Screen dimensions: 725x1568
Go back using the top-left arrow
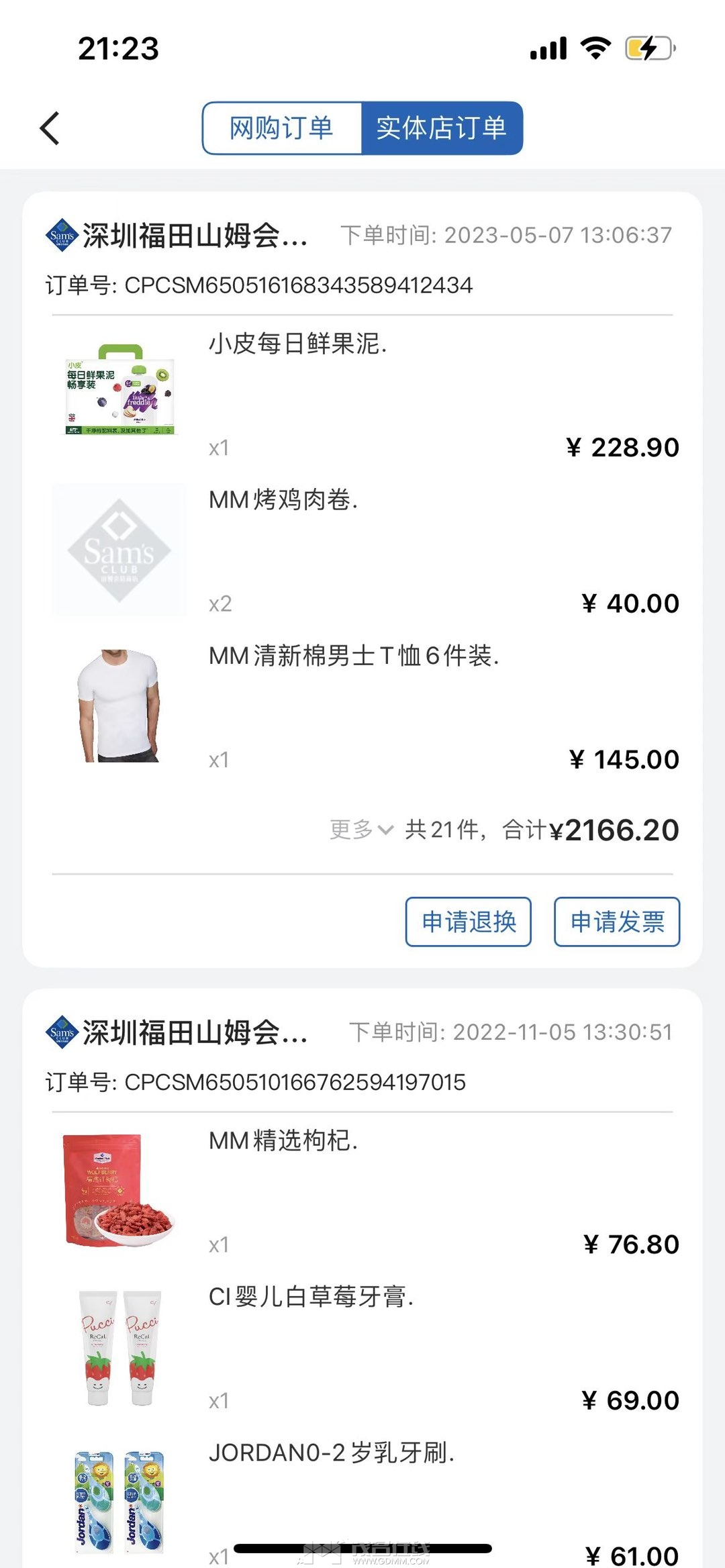click(50, 128)
